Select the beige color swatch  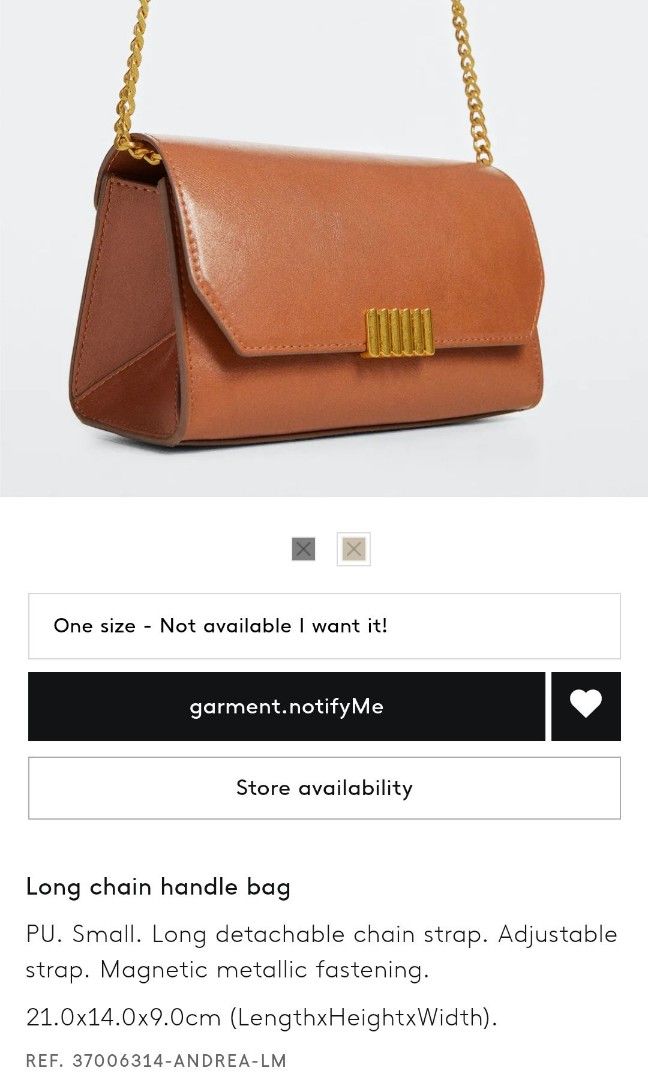354,549
